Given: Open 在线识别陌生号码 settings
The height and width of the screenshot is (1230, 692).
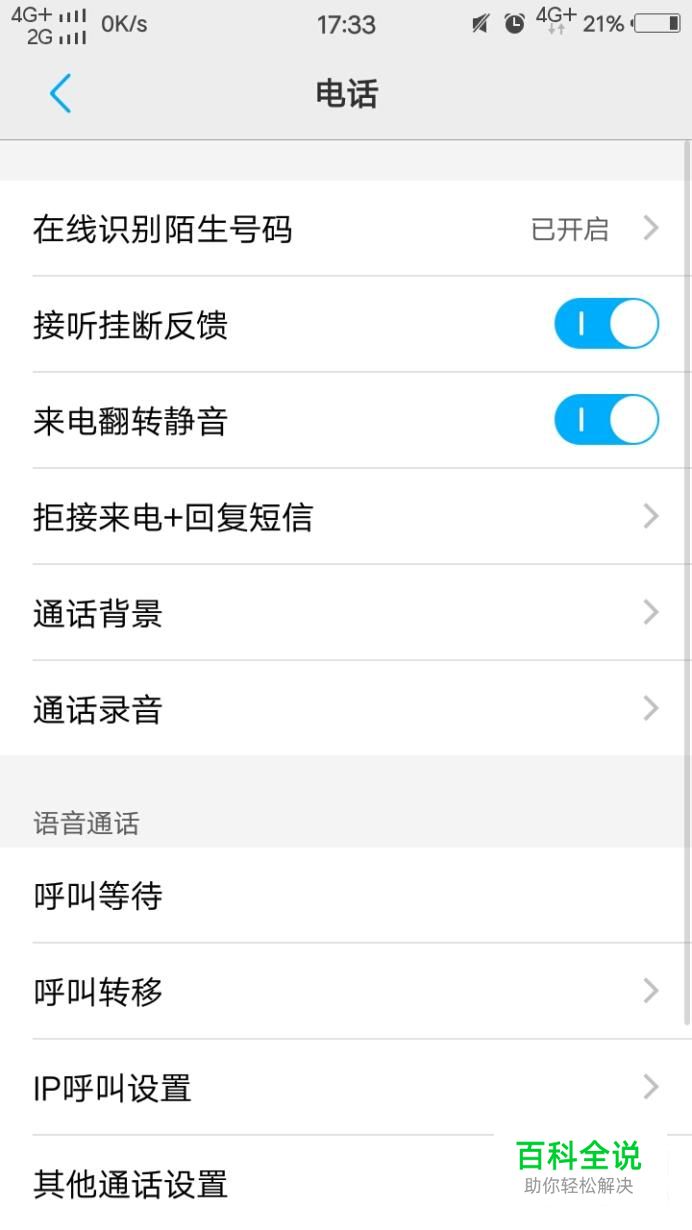Looking at the screenshot, I should (x=346, y=229).
